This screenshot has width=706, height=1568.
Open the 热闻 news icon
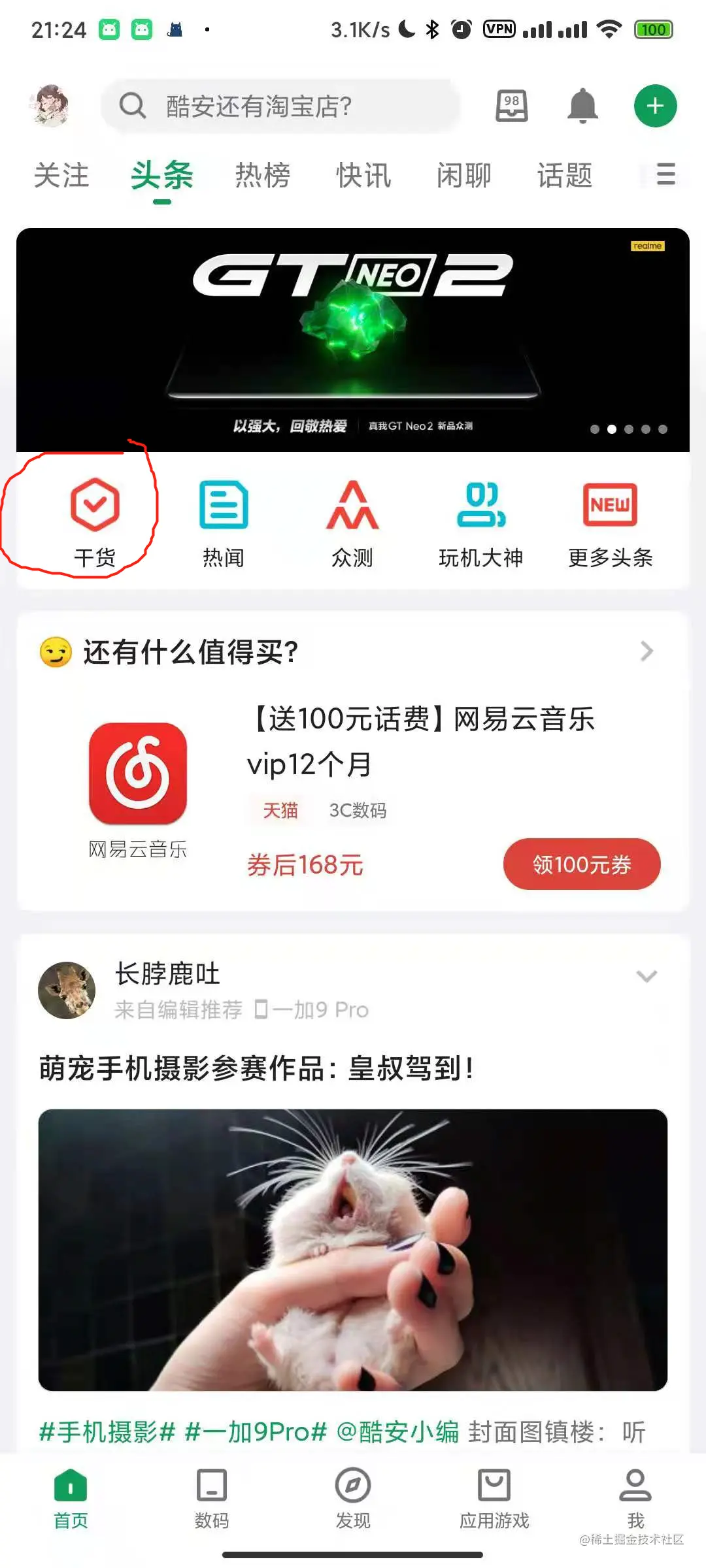point(222,516)
